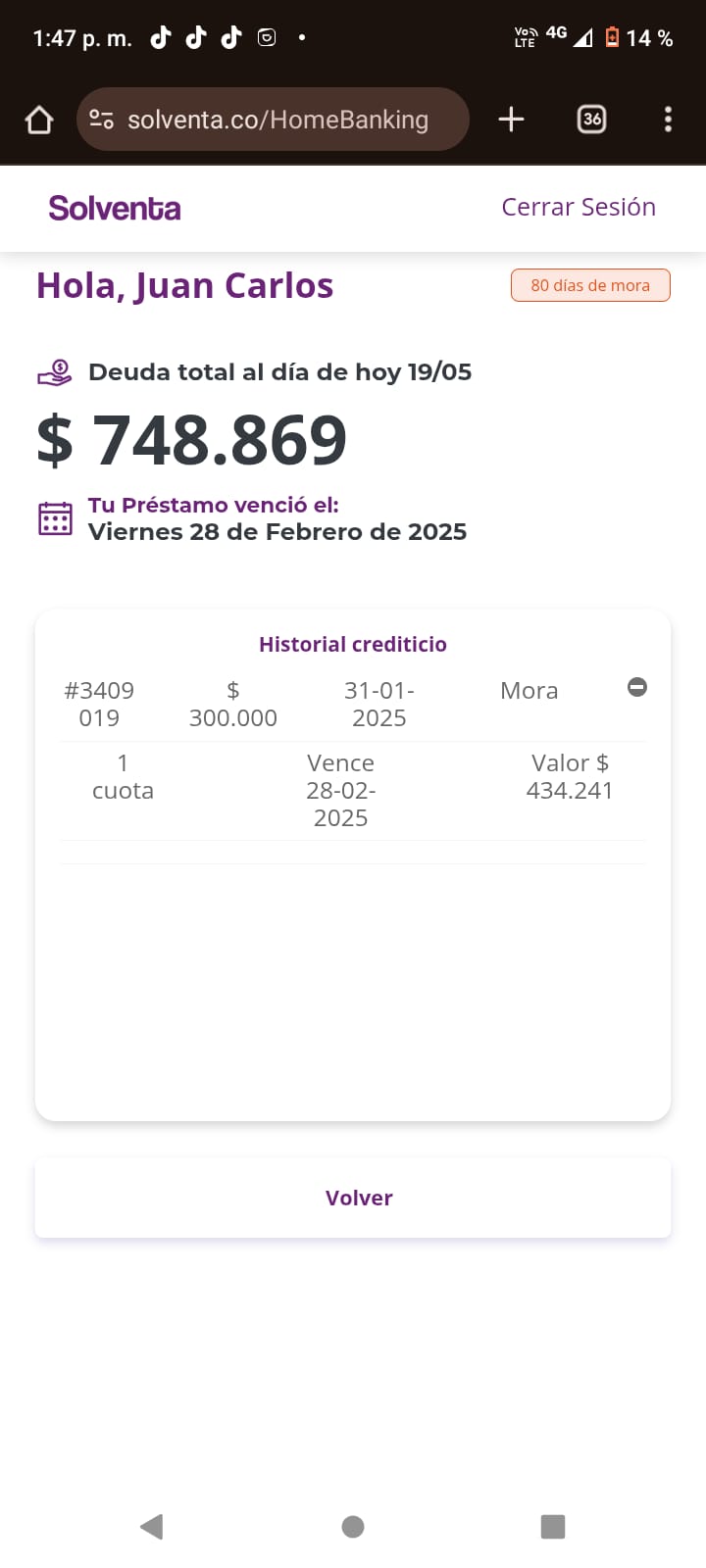Image resolution: width=706 pixels, height=1568 pixels.
Task: Open the recent apps view
Action: [553, 1526]
